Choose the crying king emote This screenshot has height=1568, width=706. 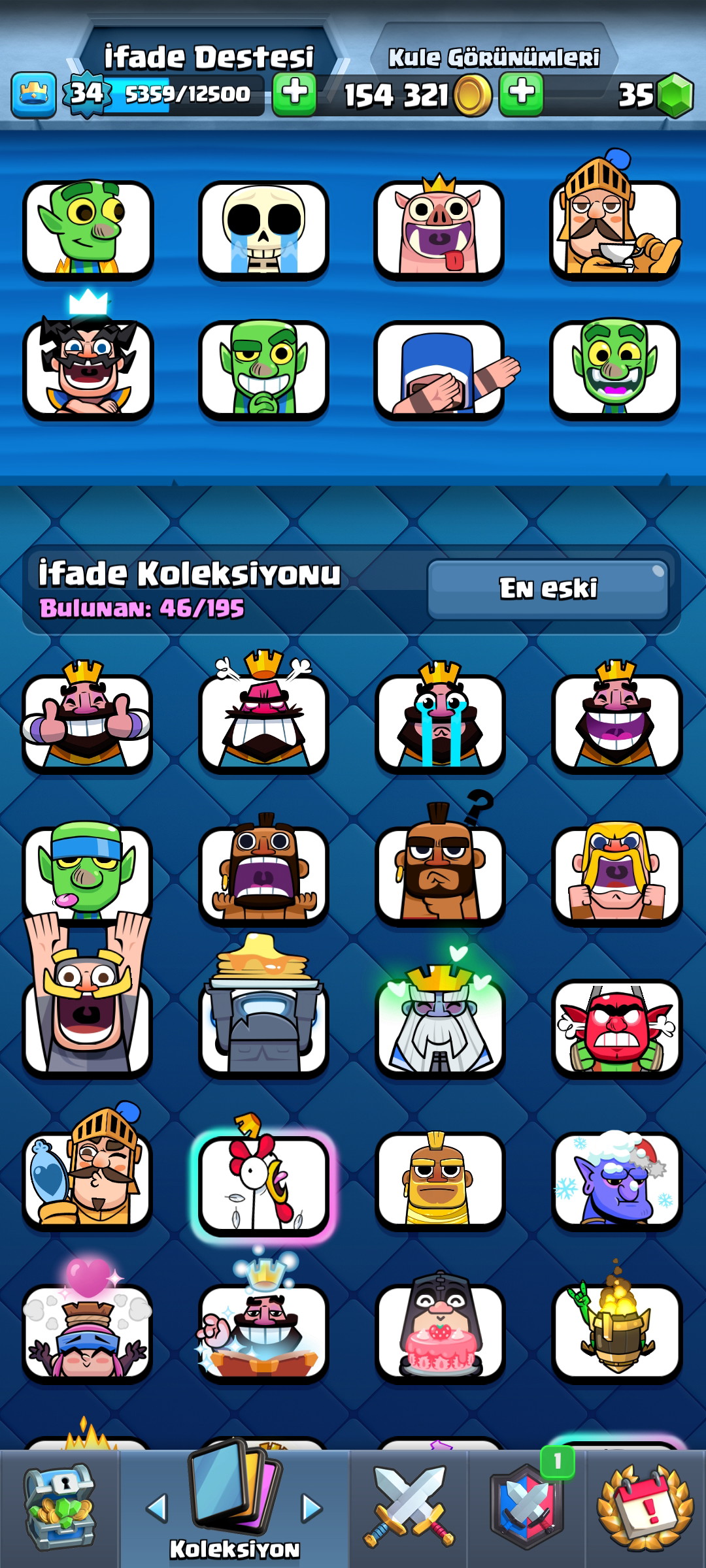pos(440,716)
